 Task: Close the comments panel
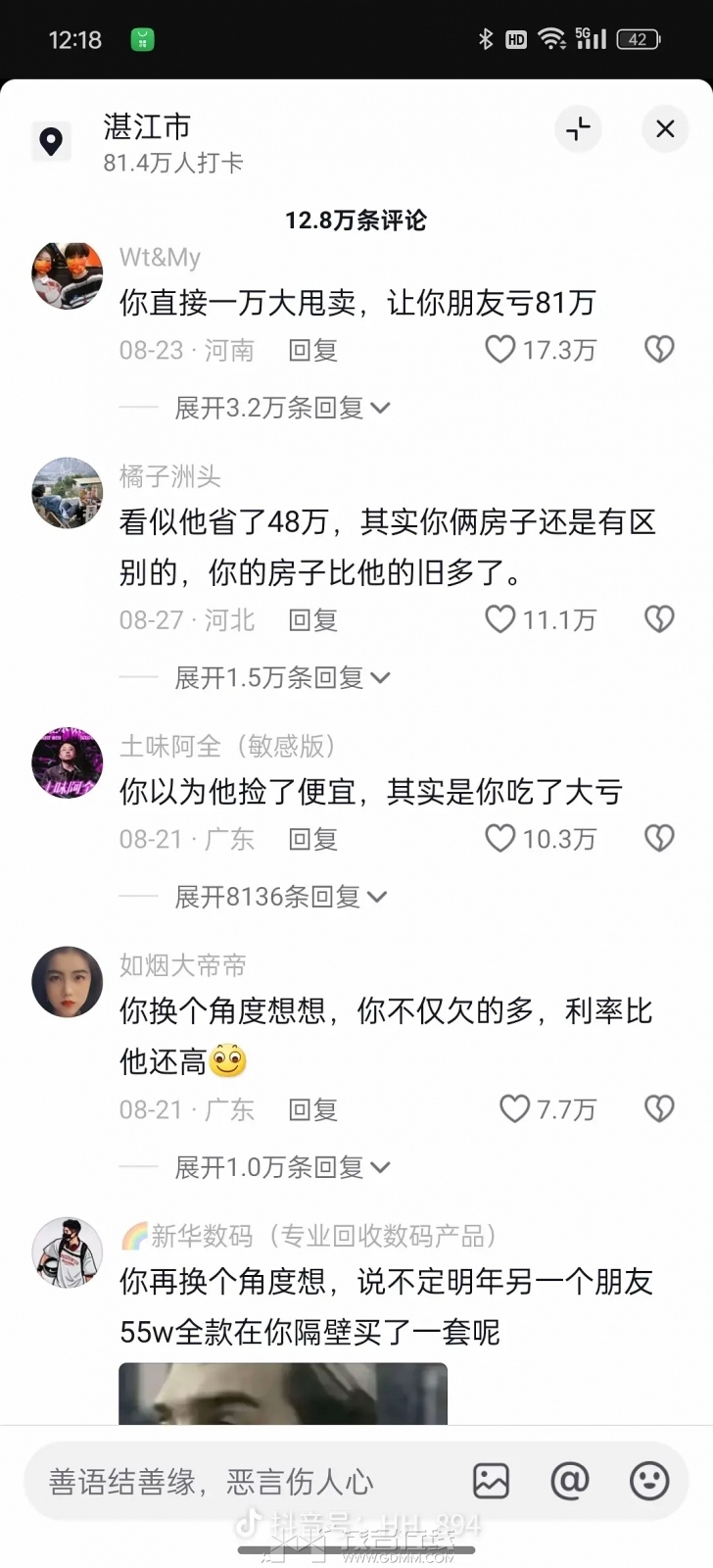[665, 128]
